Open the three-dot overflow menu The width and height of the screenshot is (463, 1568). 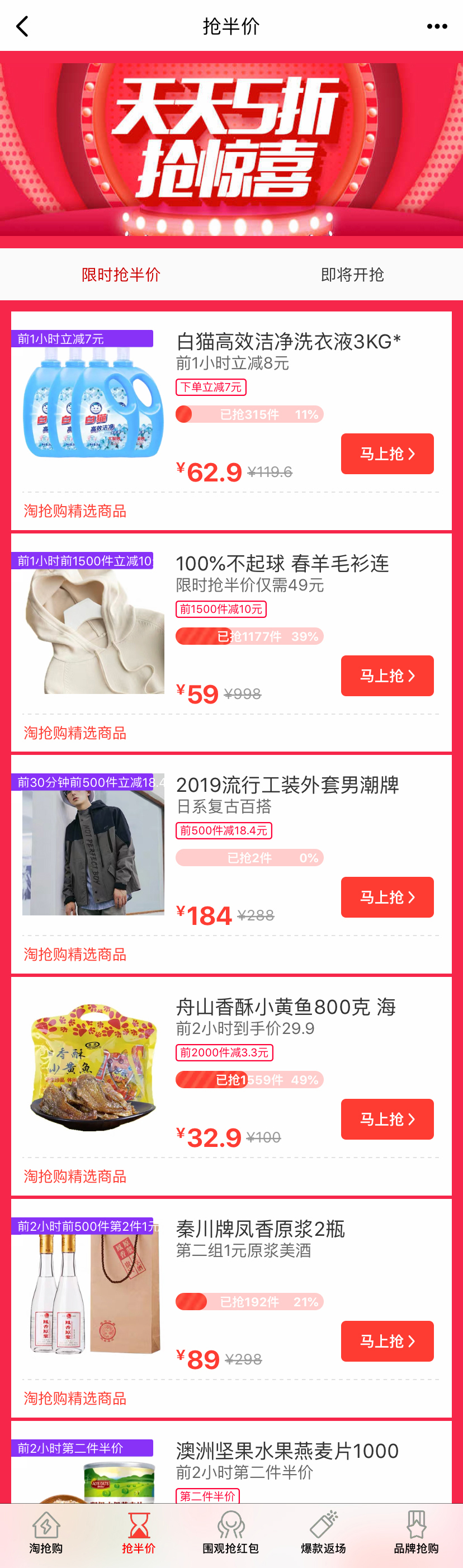pyautogui.click(x=436, y=26)
